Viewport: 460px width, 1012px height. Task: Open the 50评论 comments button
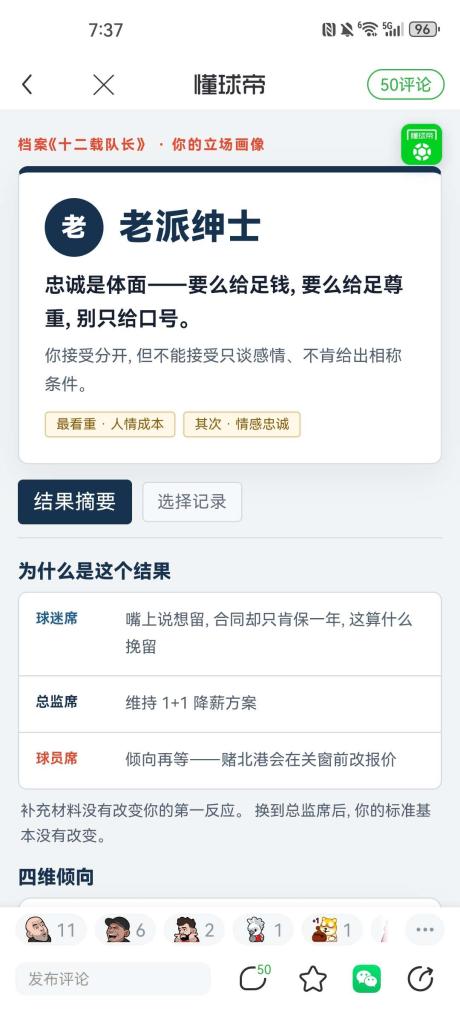tap(406, 85)
